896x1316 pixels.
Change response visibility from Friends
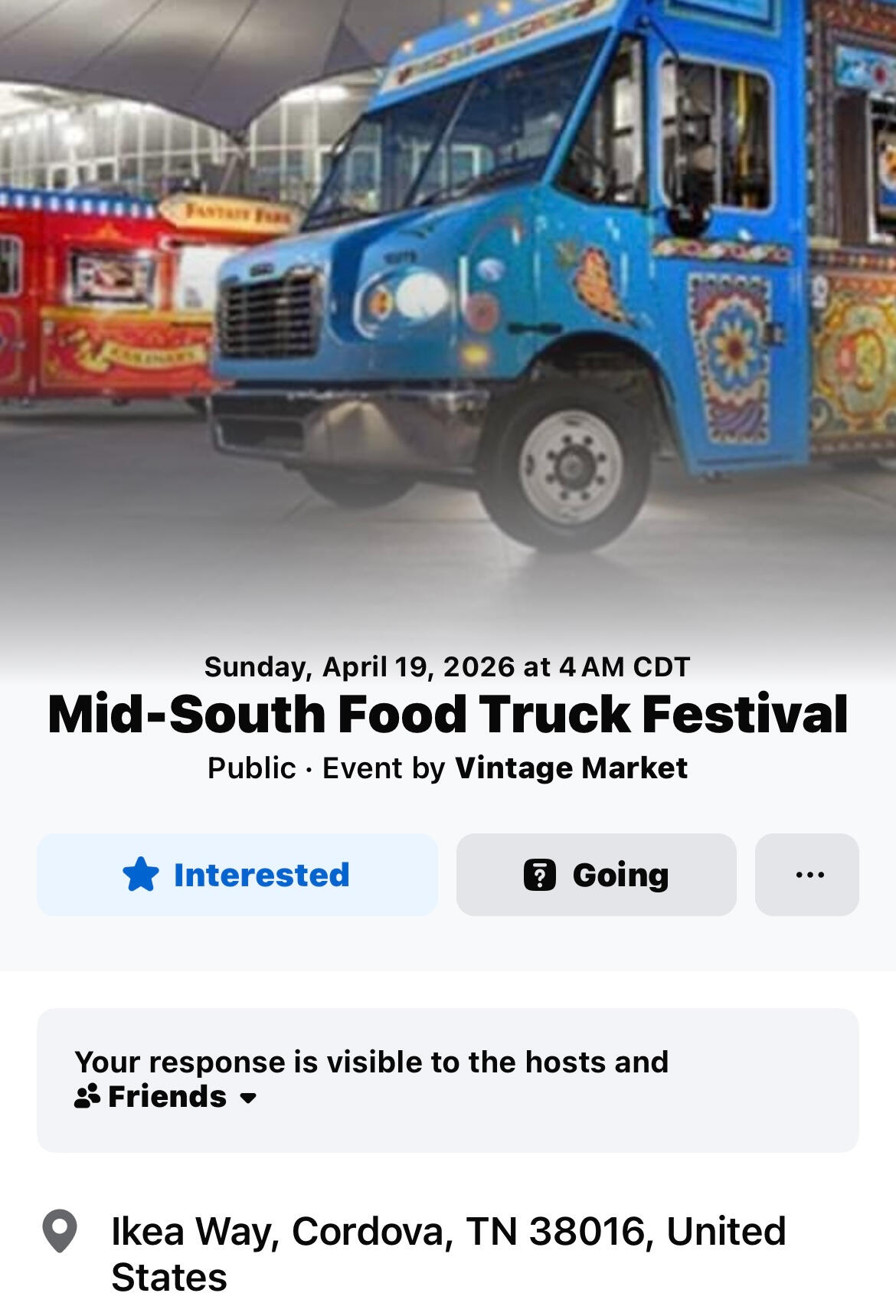coord(167,1097)
